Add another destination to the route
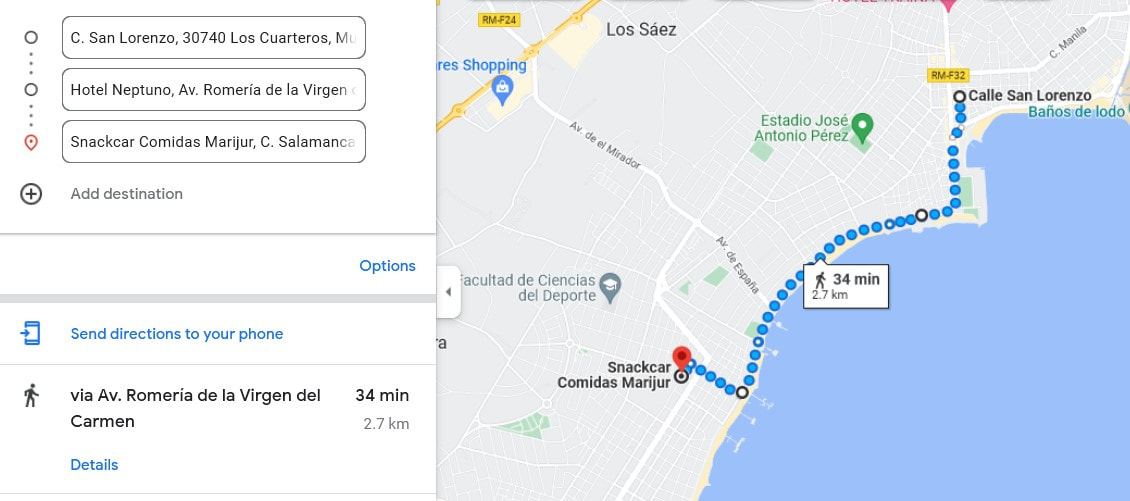The height and width of the screenshot is (501, 1130). point(126,194)
